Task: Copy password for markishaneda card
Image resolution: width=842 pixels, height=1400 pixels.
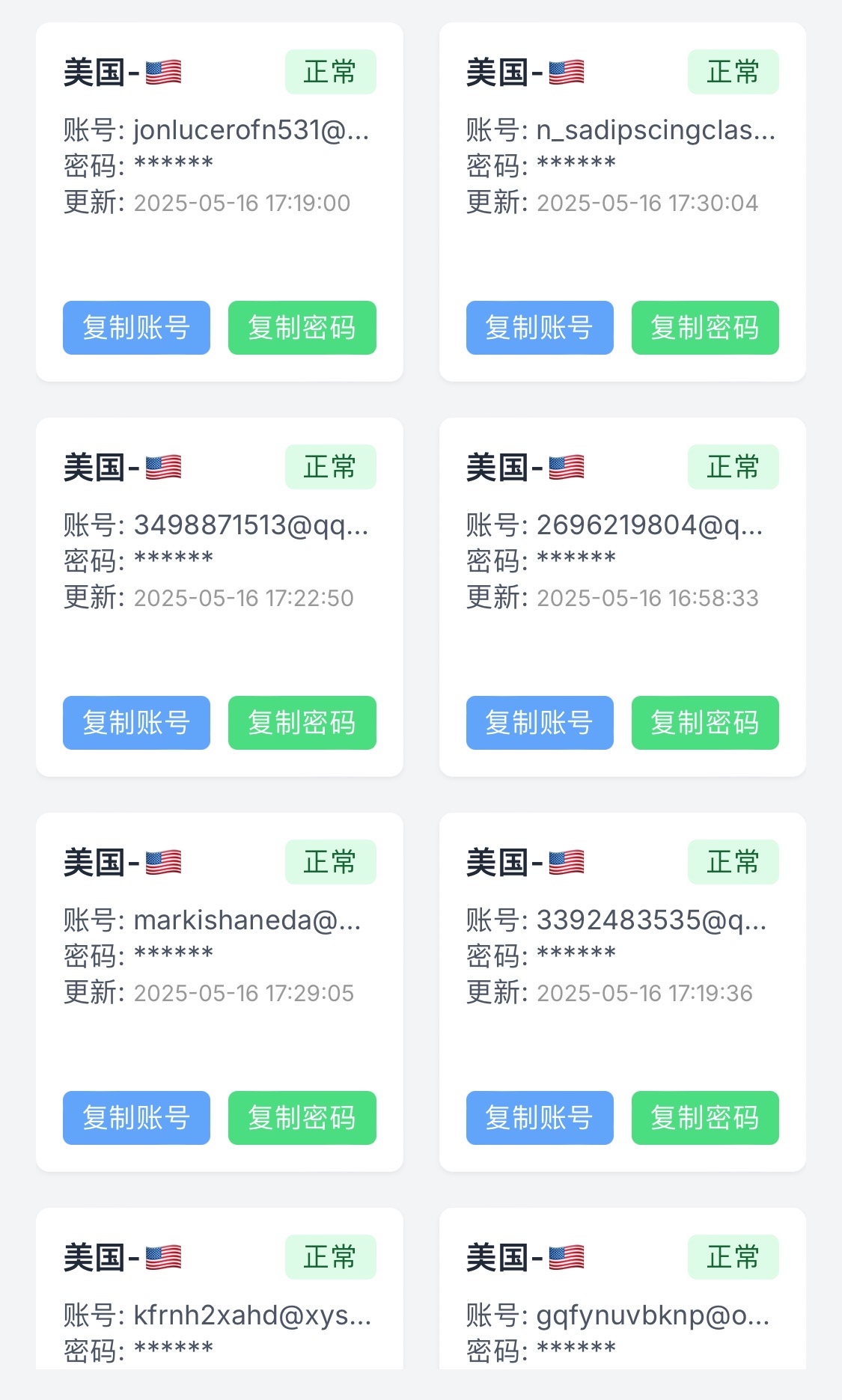Action: click(x=302, y=1118)
